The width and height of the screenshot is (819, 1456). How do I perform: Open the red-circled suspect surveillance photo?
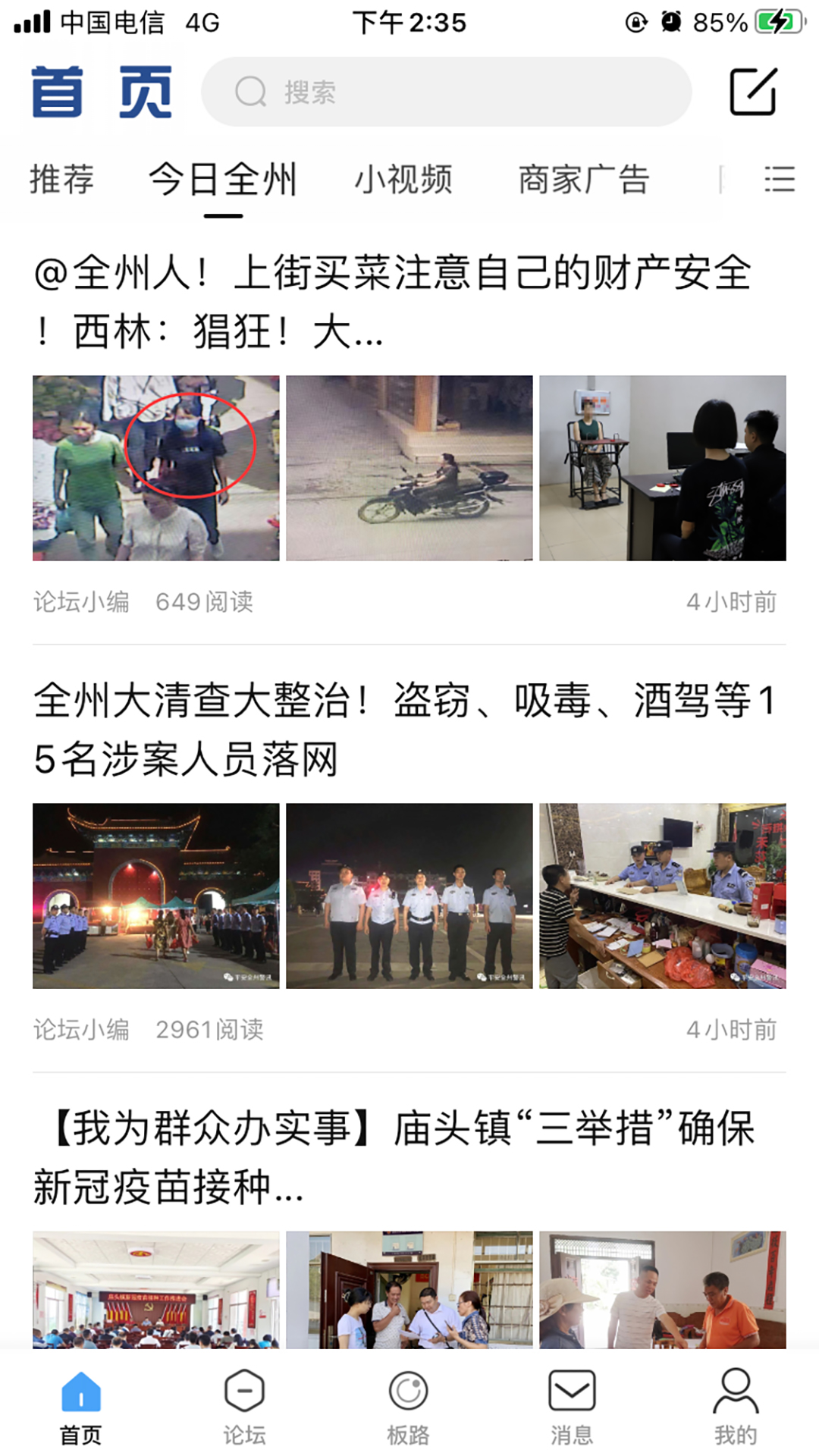point(154,468)
